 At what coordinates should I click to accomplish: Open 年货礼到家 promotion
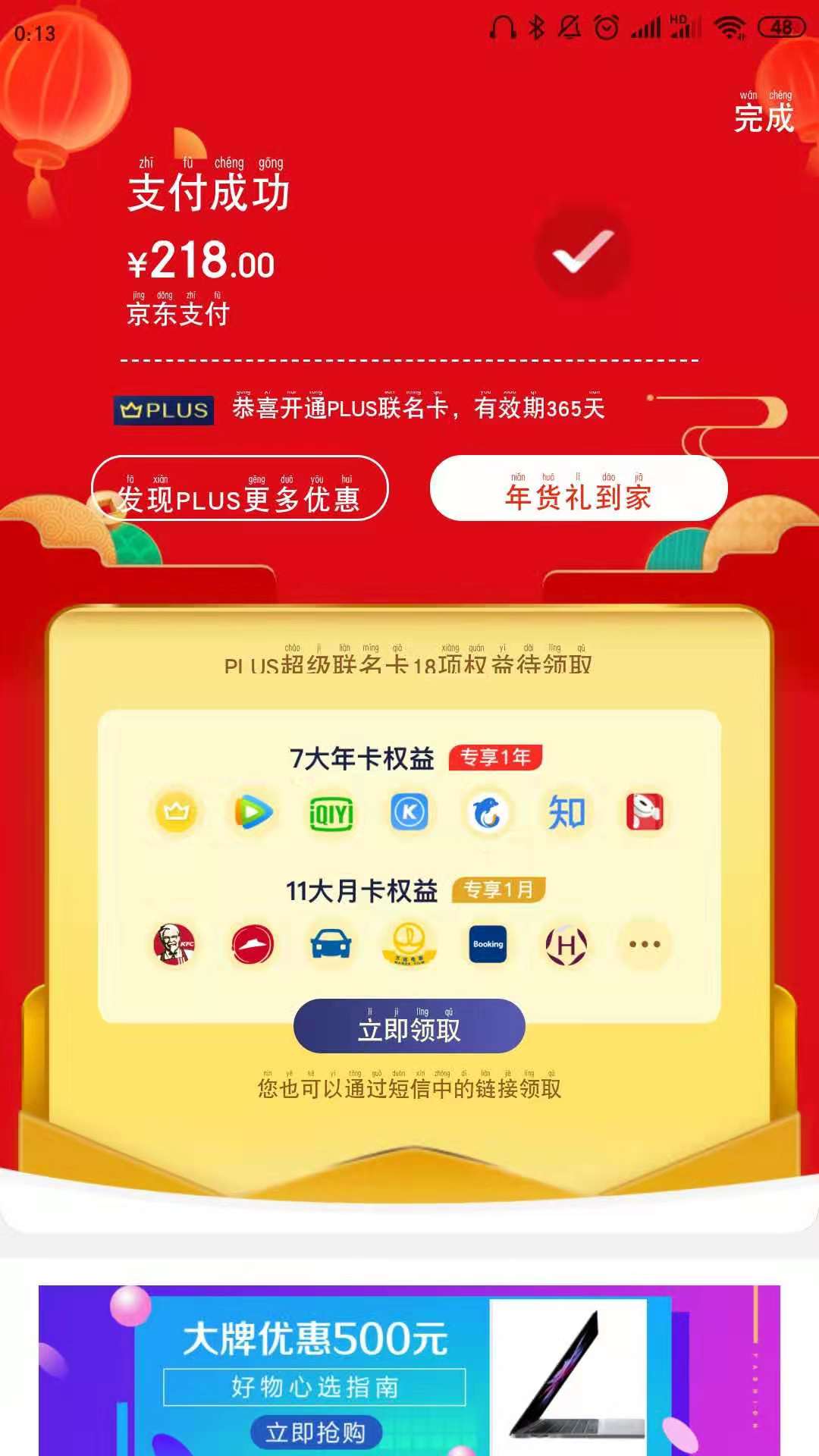click(x=579, y=489)
